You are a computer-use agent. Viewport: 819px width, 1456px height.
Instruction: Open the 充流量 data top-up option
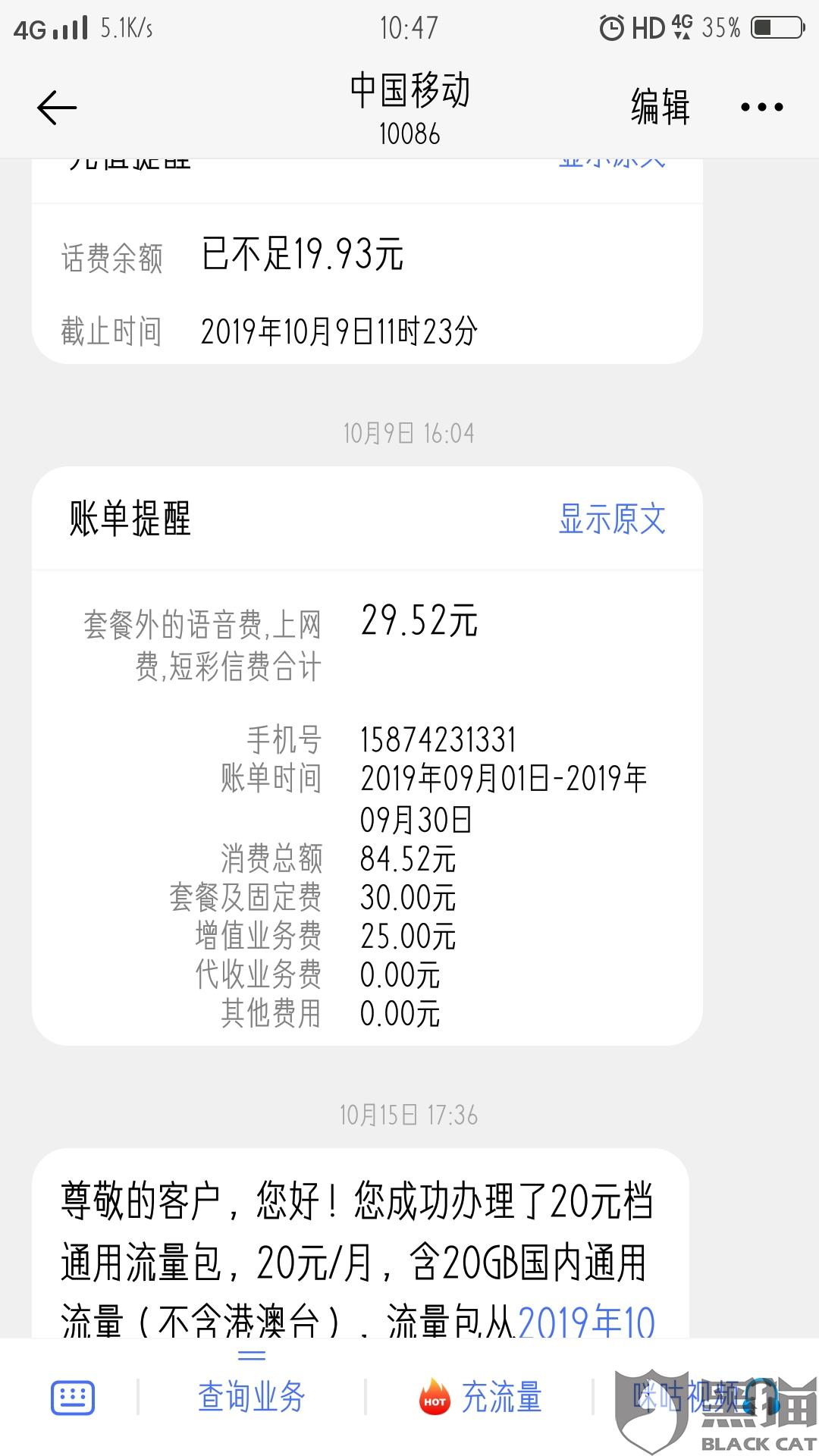click(x=481, y=1397)
